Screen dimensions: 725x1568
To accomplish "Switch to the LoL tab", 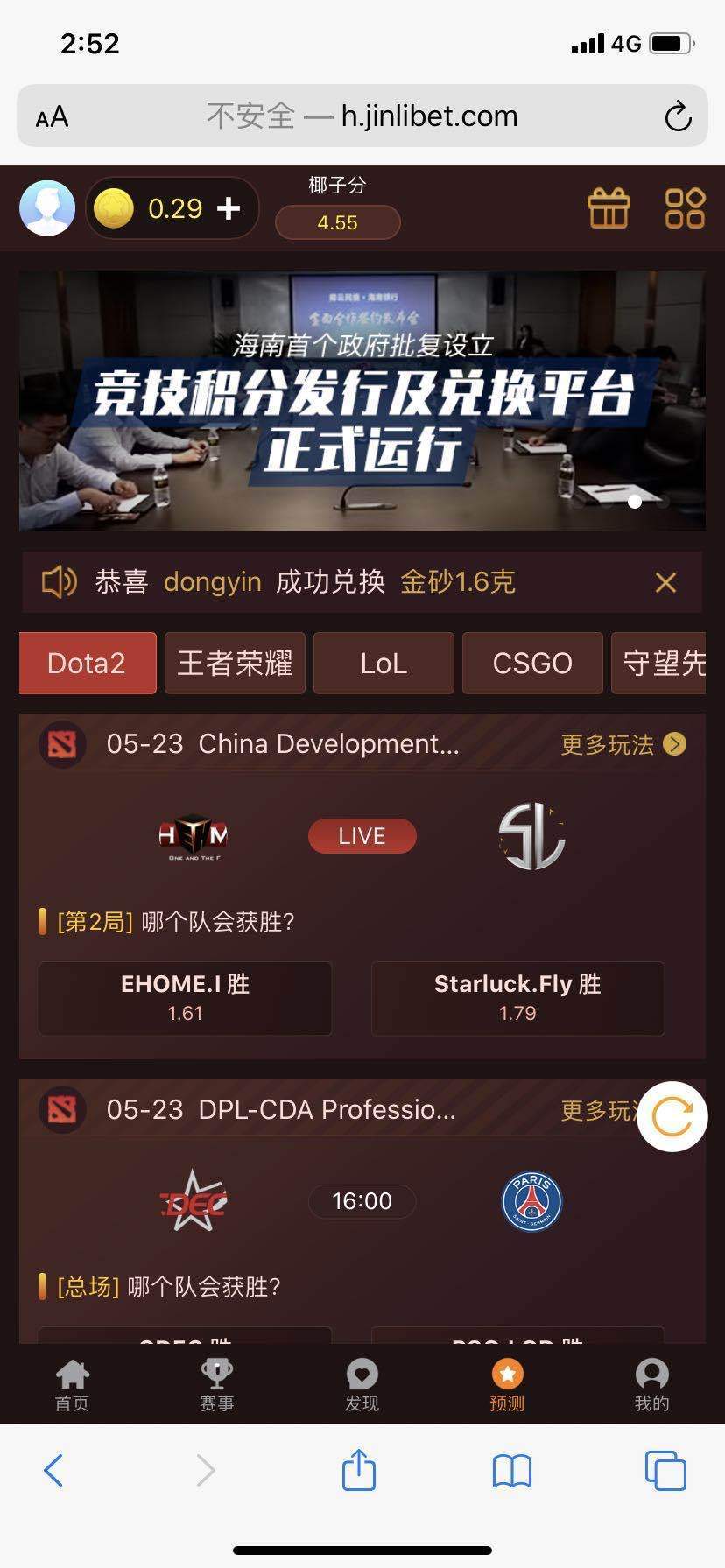I will pyautogui.click(x=384, y=663).
